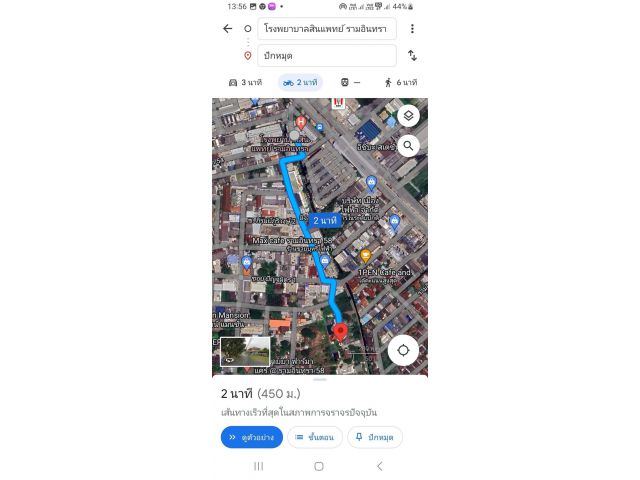Swap start and destination points
The width and height of the screenshot is (640, 480).
pos(412,56)
